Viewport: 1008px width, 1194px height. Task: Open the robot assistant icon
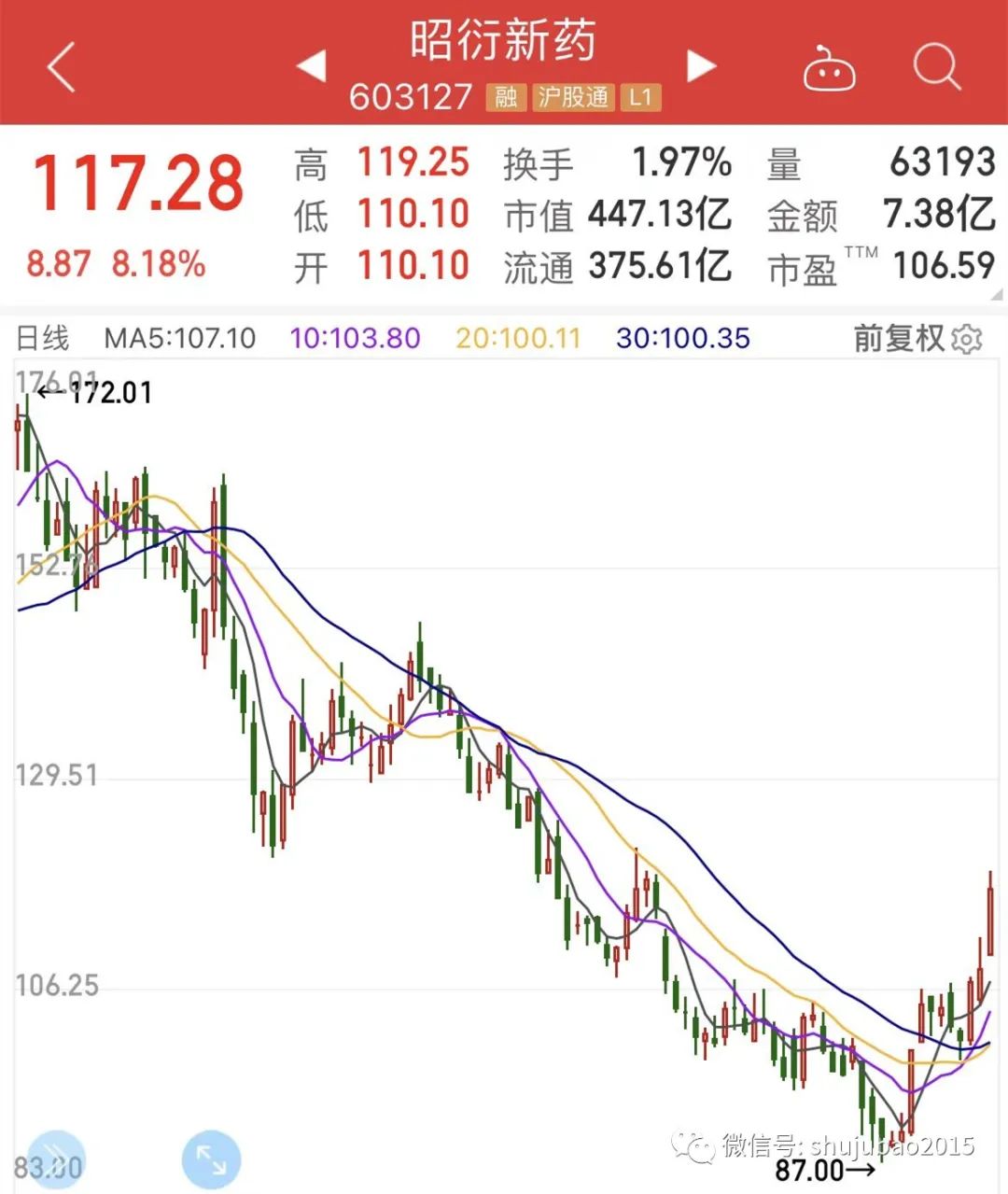829,68
